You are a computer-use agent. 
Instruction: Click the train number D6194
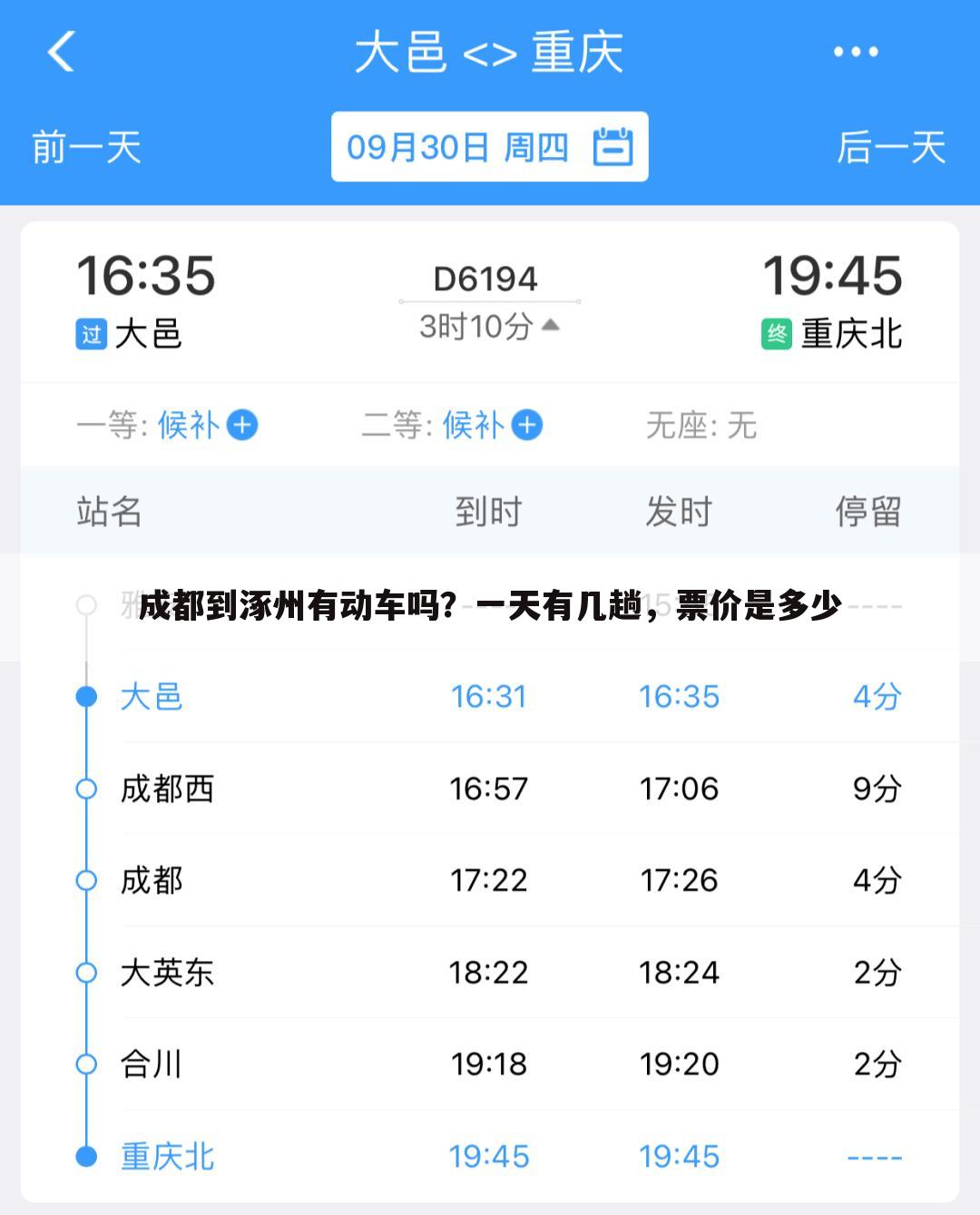(x=487, y=279)
